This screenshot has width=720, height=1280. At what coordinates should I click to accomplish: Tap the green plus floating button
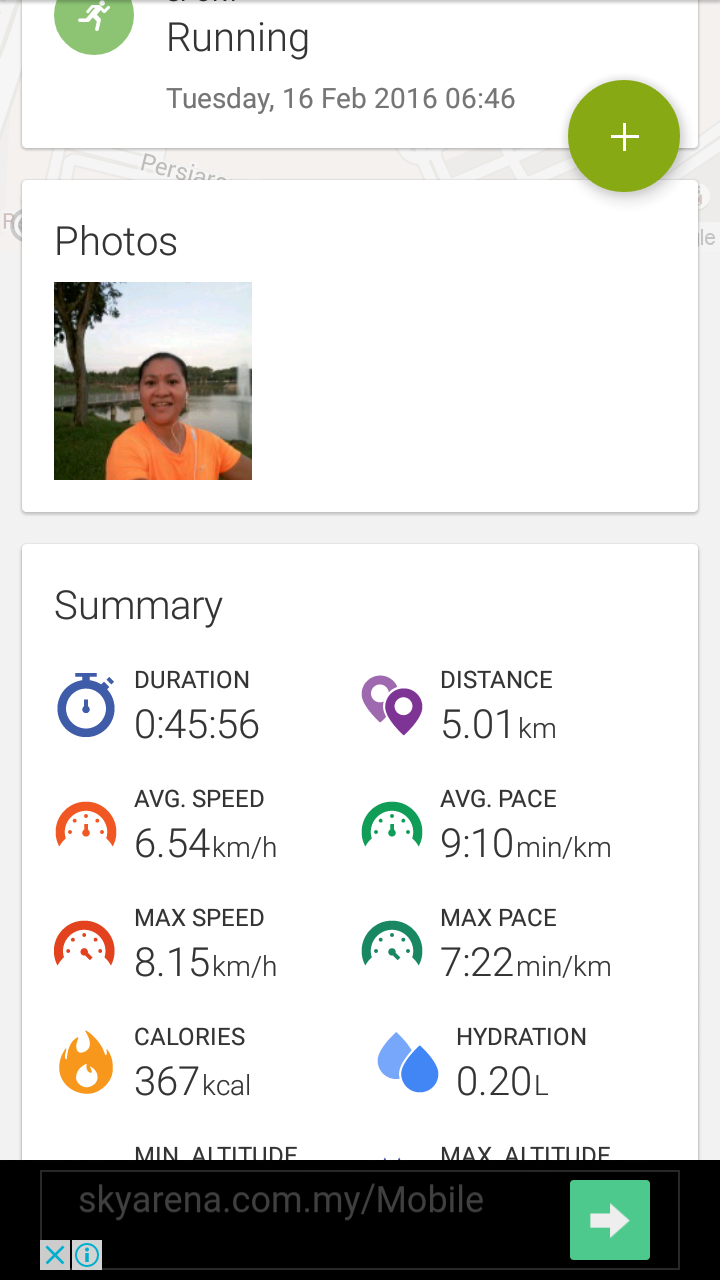[624, 136]
